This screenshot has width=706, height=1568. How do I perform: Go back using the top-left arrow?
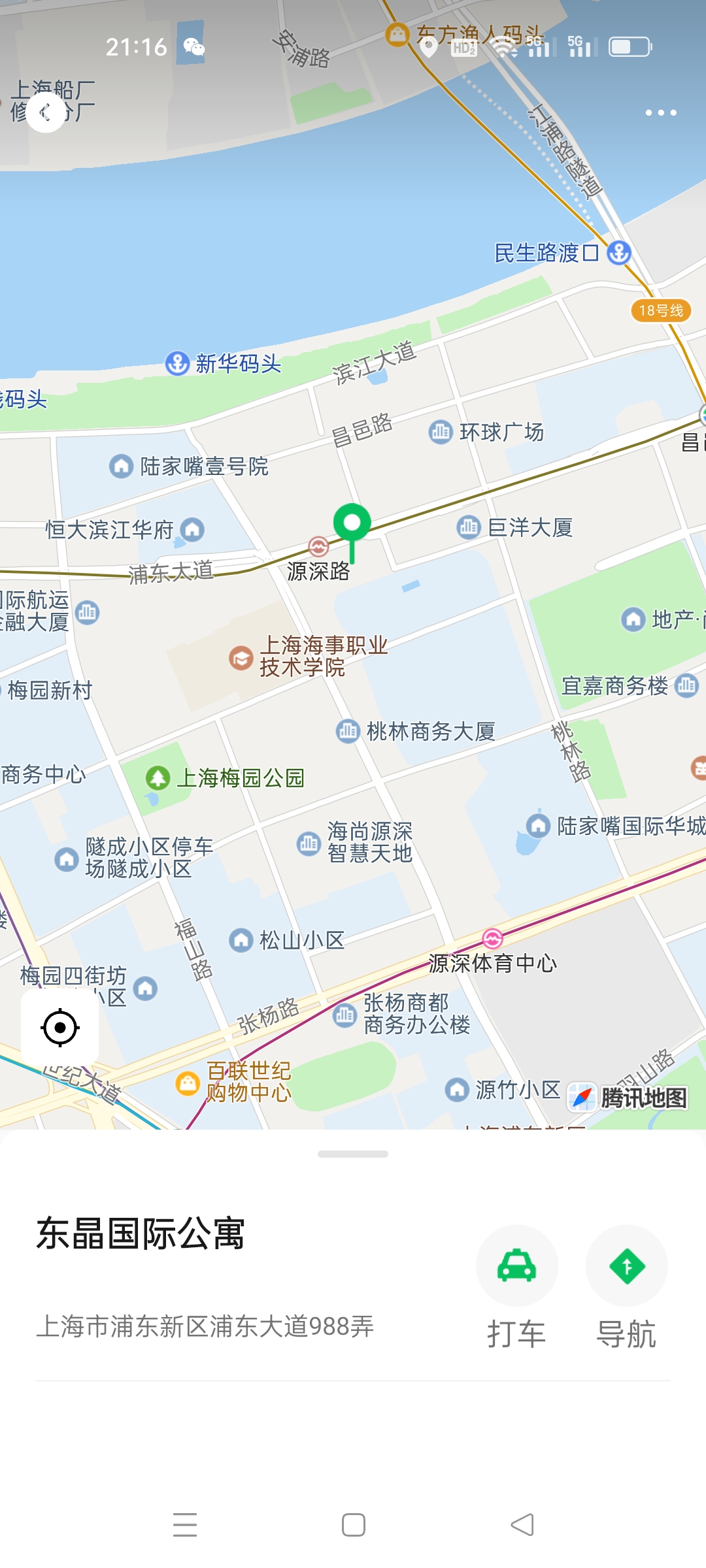(46, 113)
